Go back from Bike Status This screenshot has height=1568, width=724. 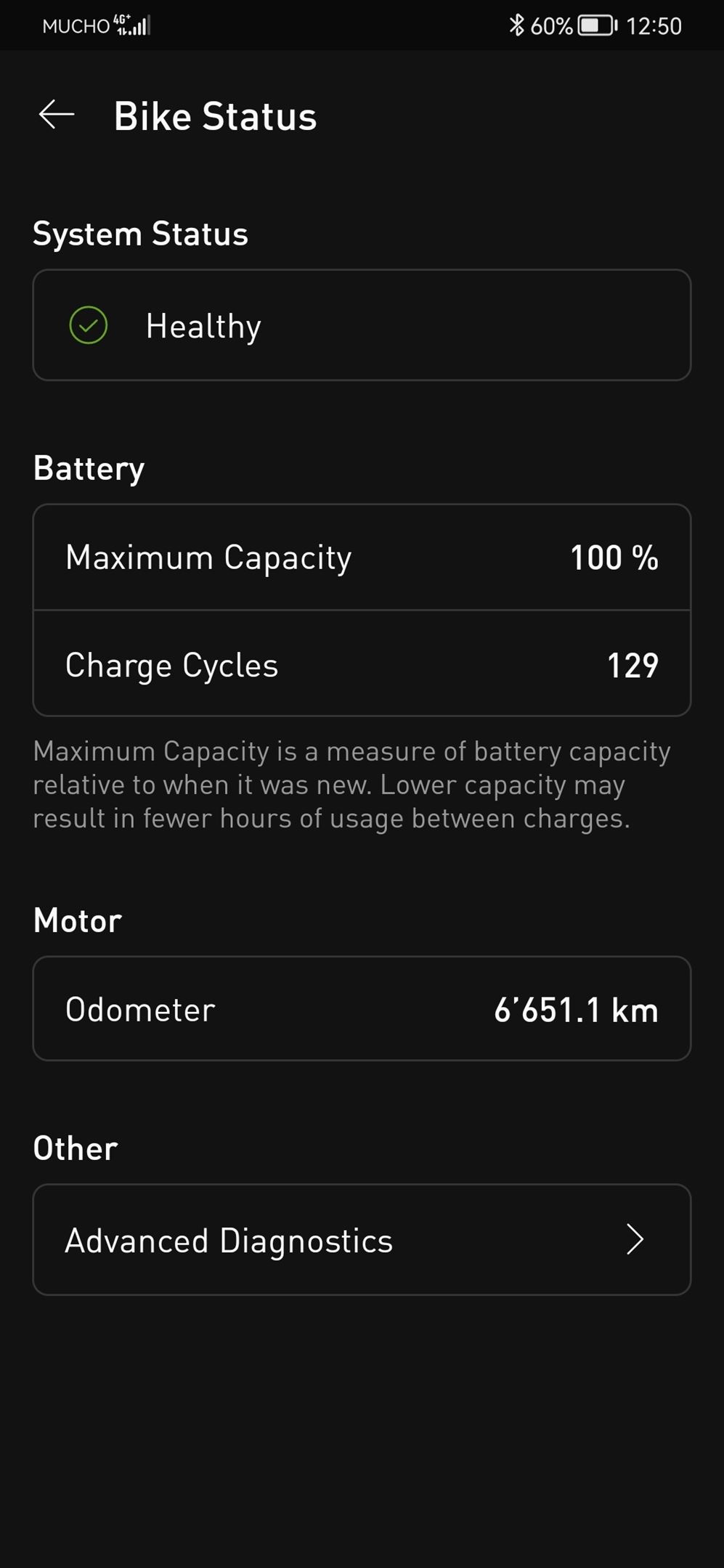coord(57,115)
